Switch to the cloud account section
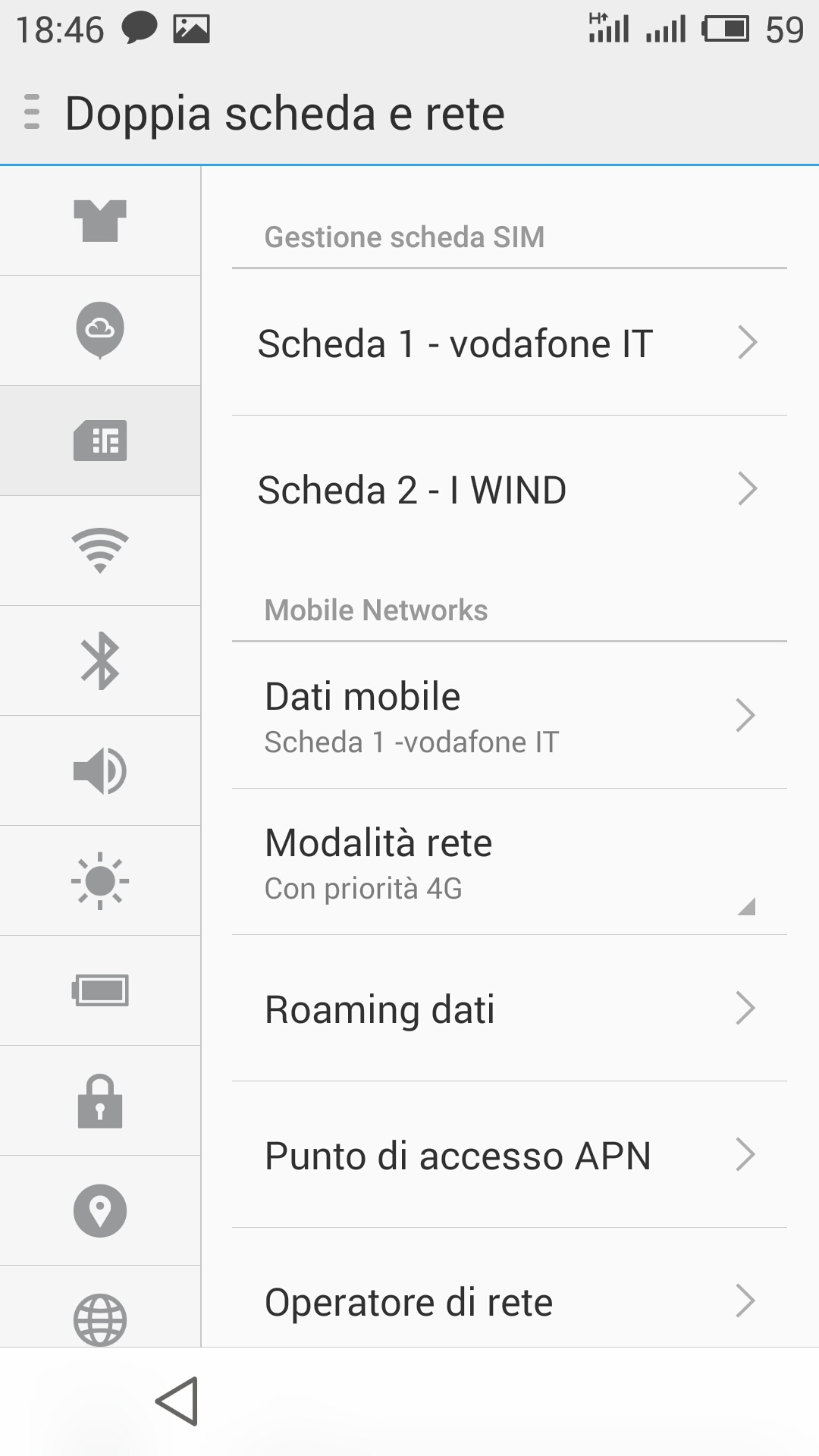This screenshot has height=1456, width=819. (x=100, y=330)
